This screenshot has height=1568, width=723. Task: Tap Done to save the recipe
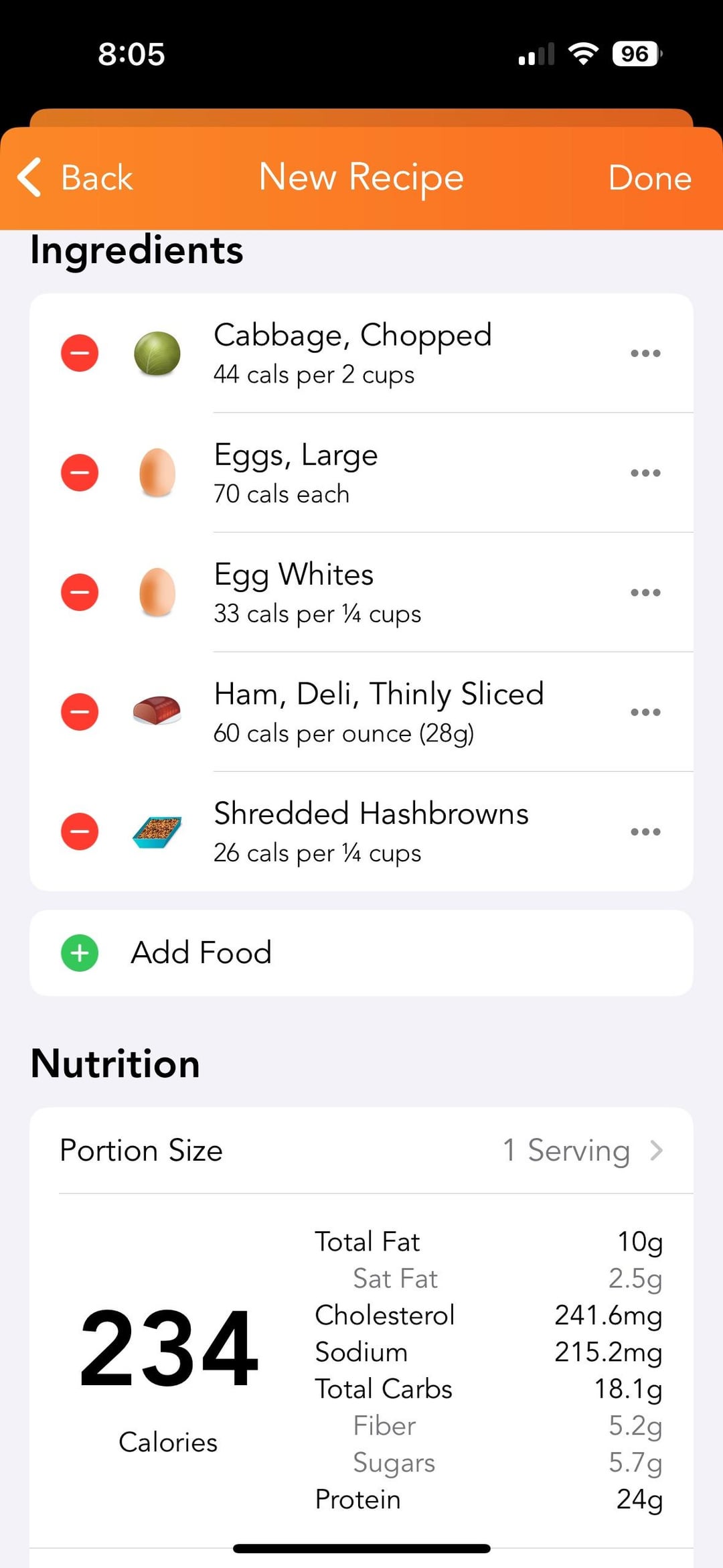click(x=649, y=178)
